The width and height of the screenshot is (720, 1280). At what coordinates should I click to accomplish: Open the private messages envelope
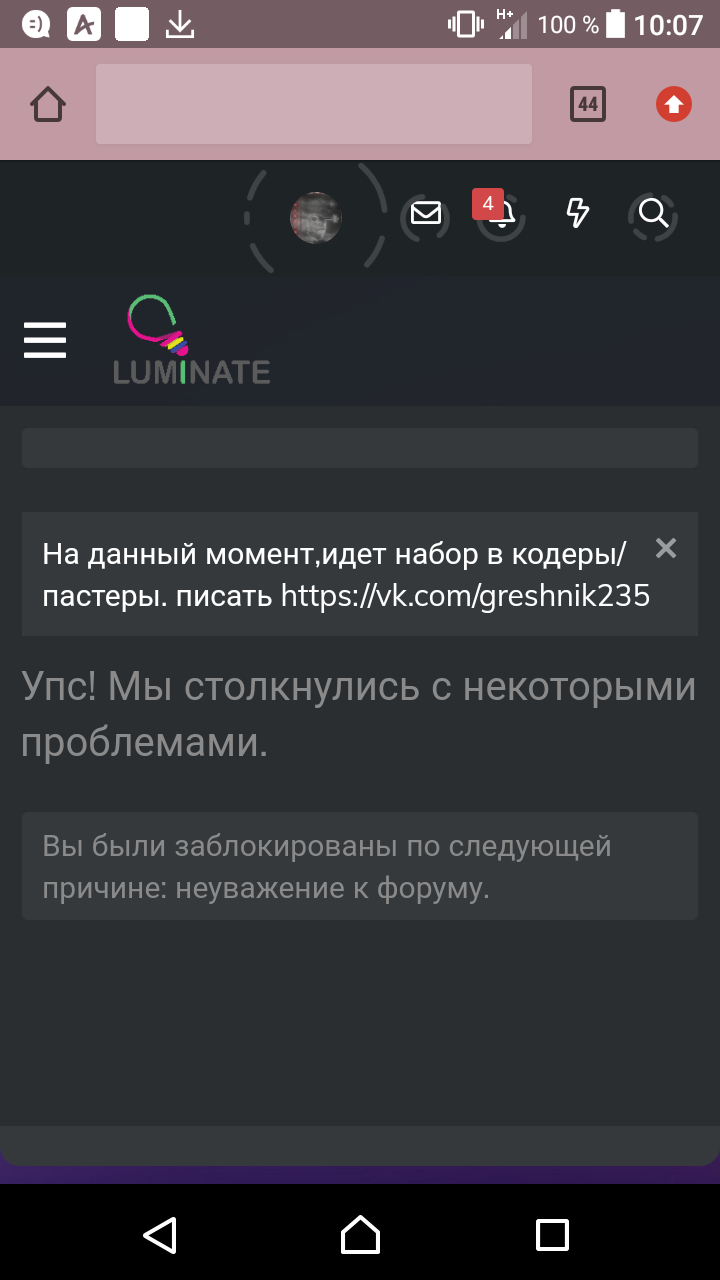(x=426, y=213)
